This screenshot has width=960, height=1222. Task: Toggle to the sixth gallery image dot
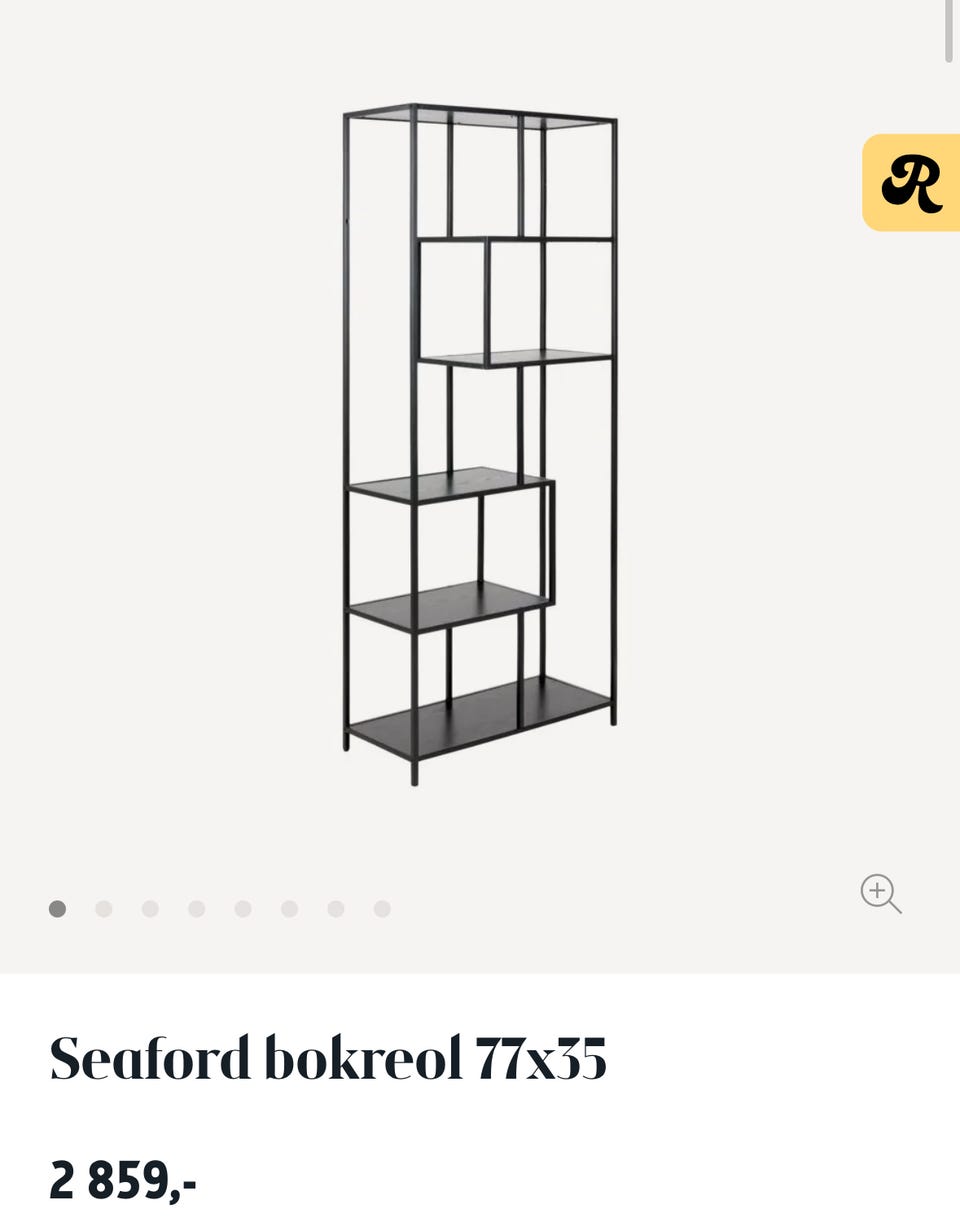point(288,908)
